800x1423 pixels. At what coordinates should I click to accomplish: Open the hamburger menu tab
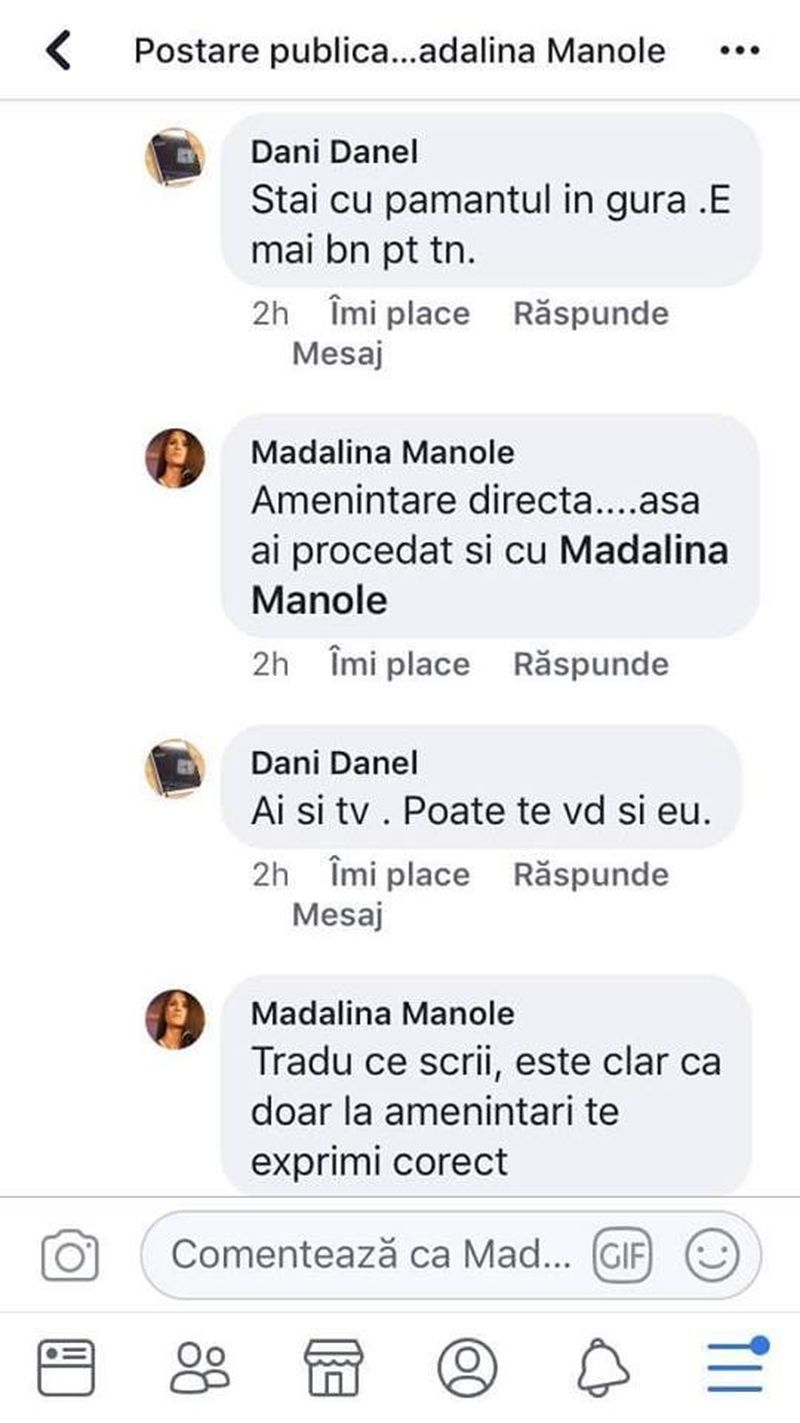tap(737, 1366)
